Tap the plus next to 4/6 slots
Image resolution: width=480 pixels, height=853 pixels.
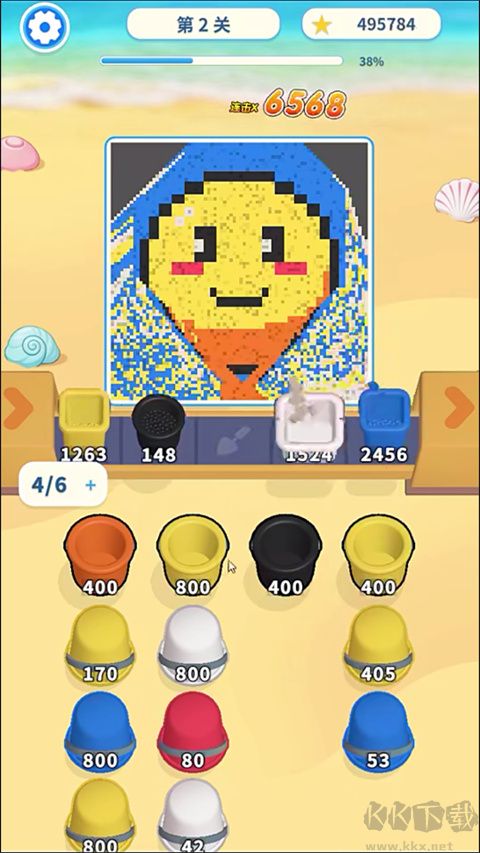pyautogui.click(x=90, y=485)
